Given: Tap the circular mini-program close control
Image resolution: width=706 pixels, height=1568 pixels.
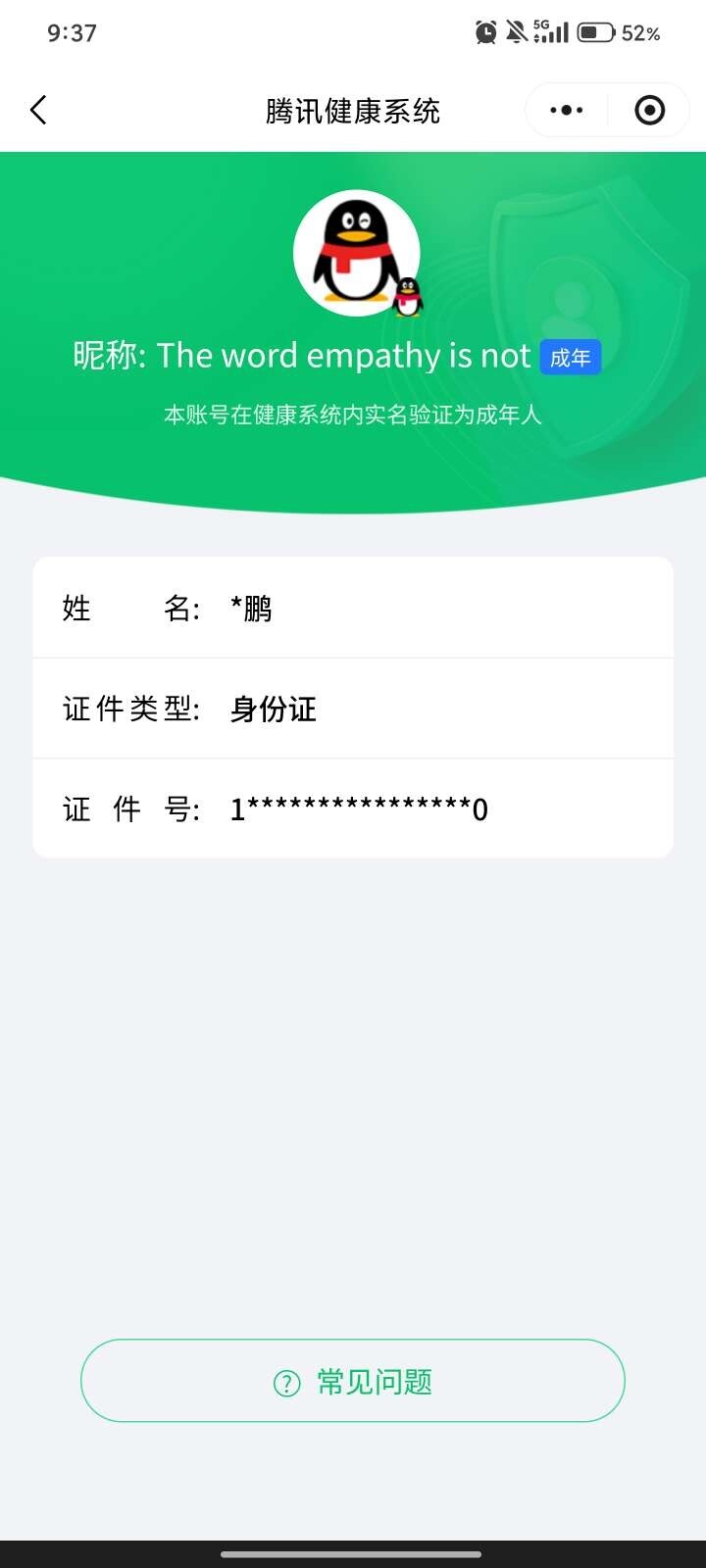Looking at the screenshot, I should 649,110.
